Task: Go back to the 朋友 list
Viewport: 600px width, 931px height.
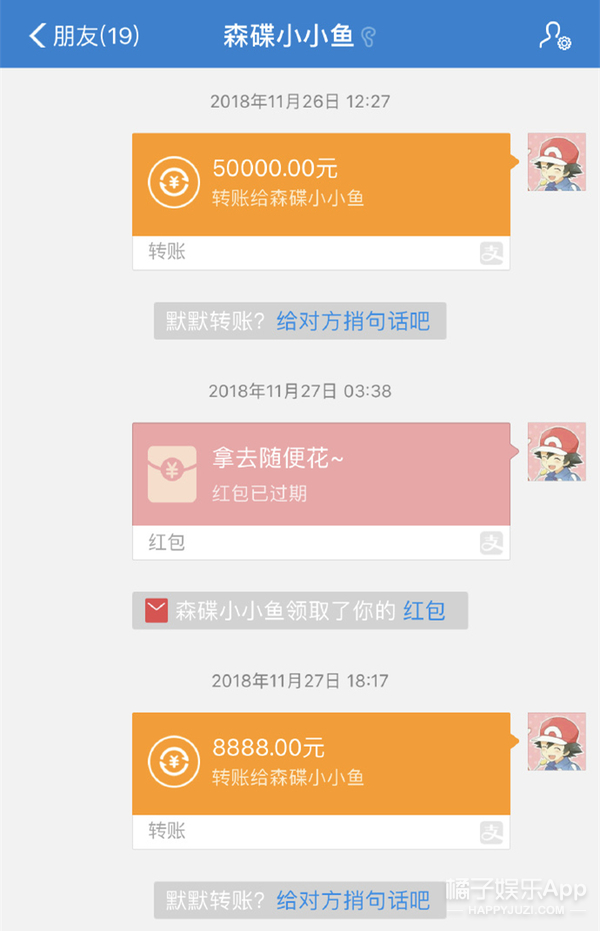Action: point(82,37)
